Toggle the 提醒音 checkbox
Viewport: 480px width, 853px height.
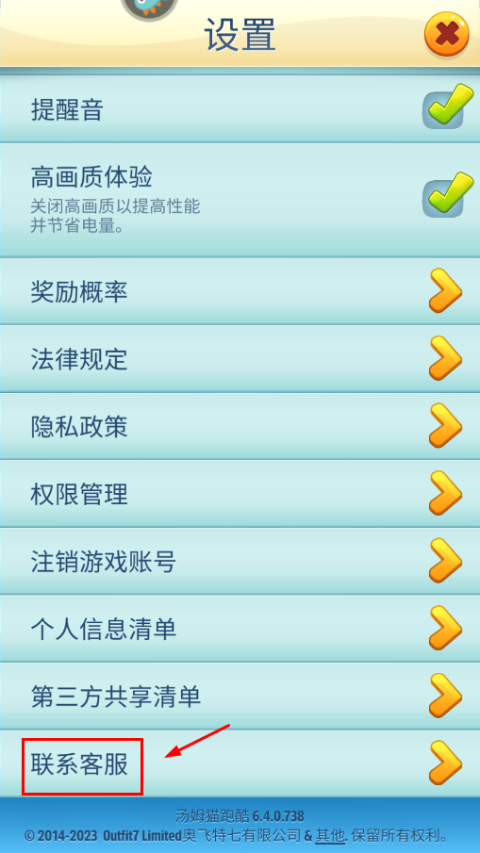(447, 107)
